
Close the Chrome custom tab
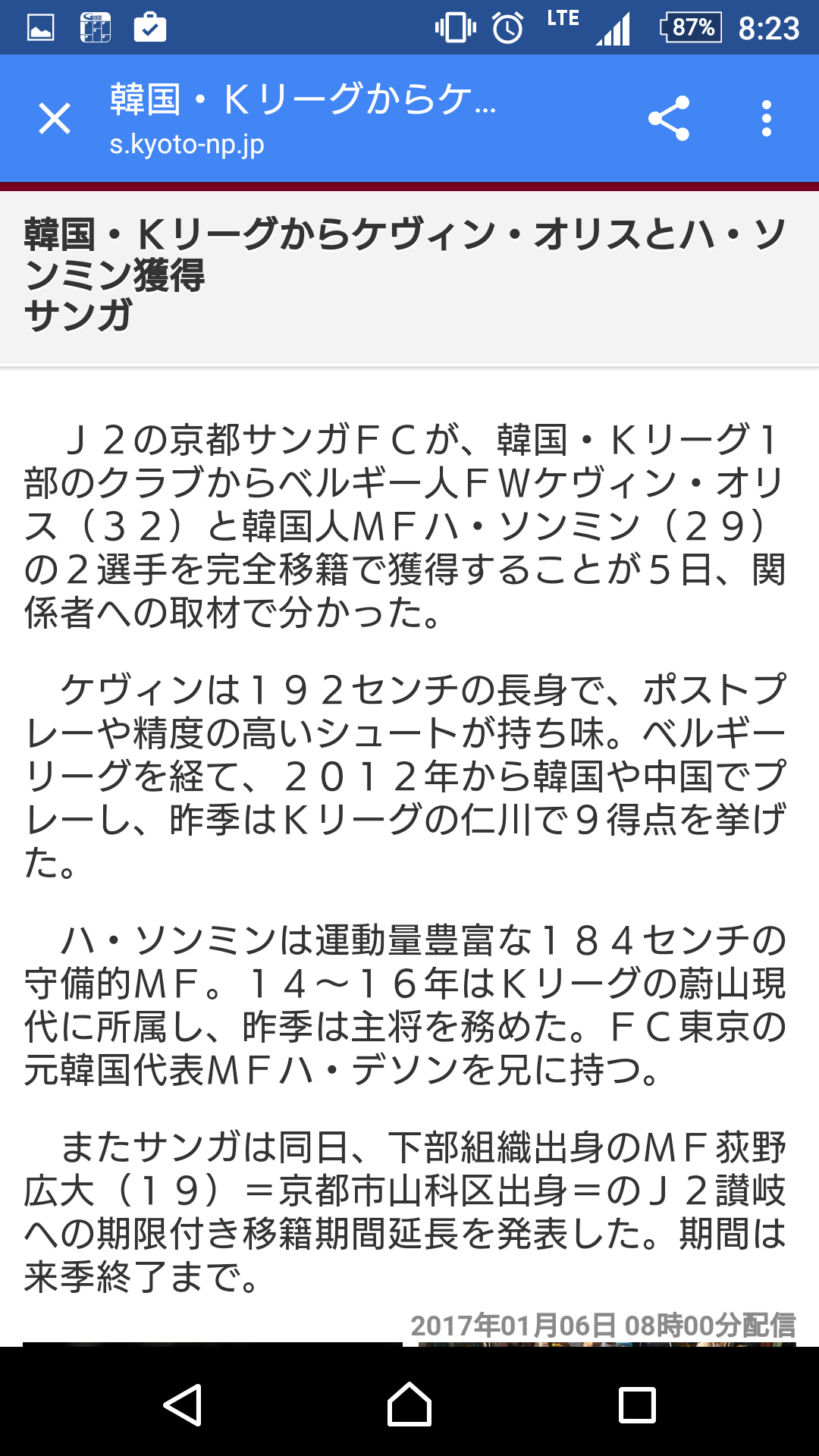click(x=55, y=119)
